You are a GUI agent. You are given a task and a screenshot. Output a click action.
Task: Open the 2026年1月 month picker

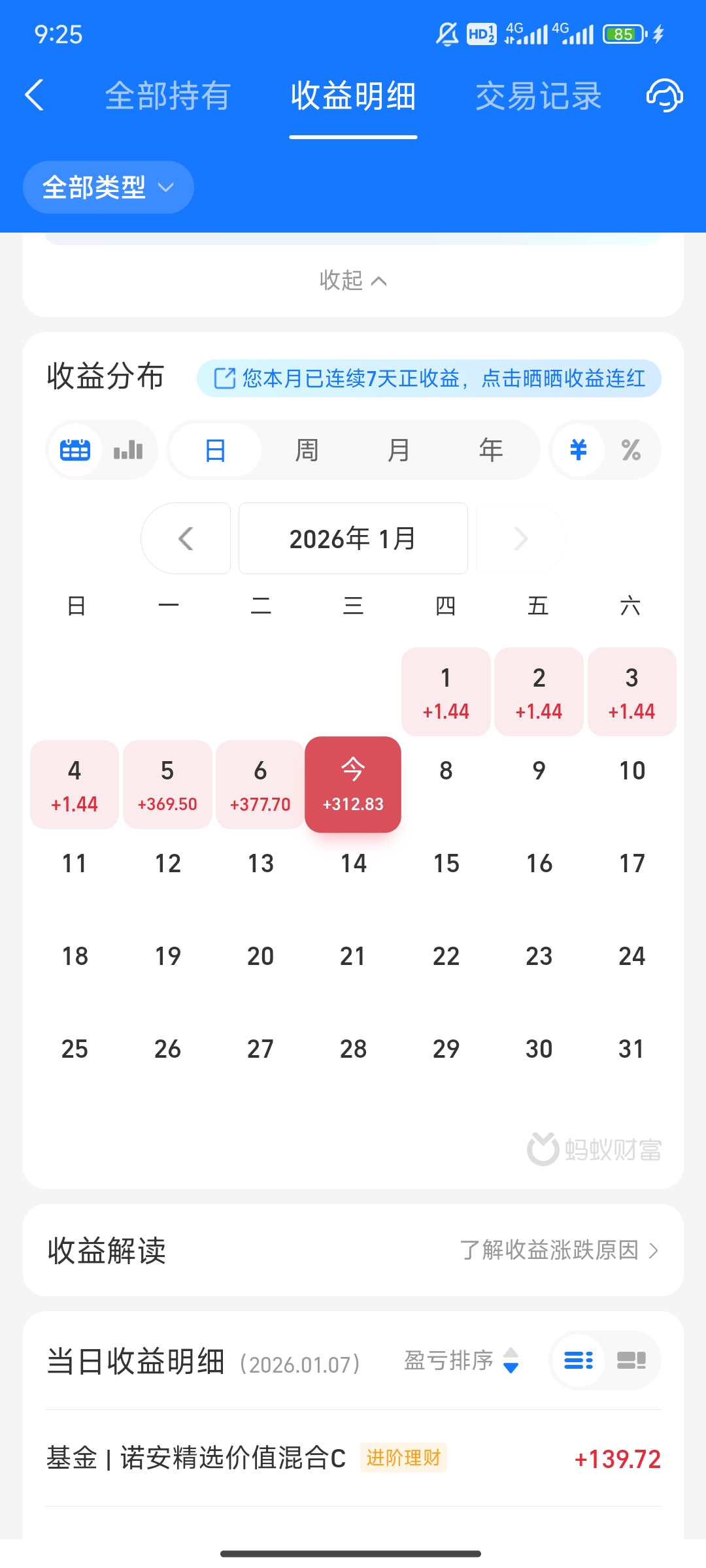(353, 538)
